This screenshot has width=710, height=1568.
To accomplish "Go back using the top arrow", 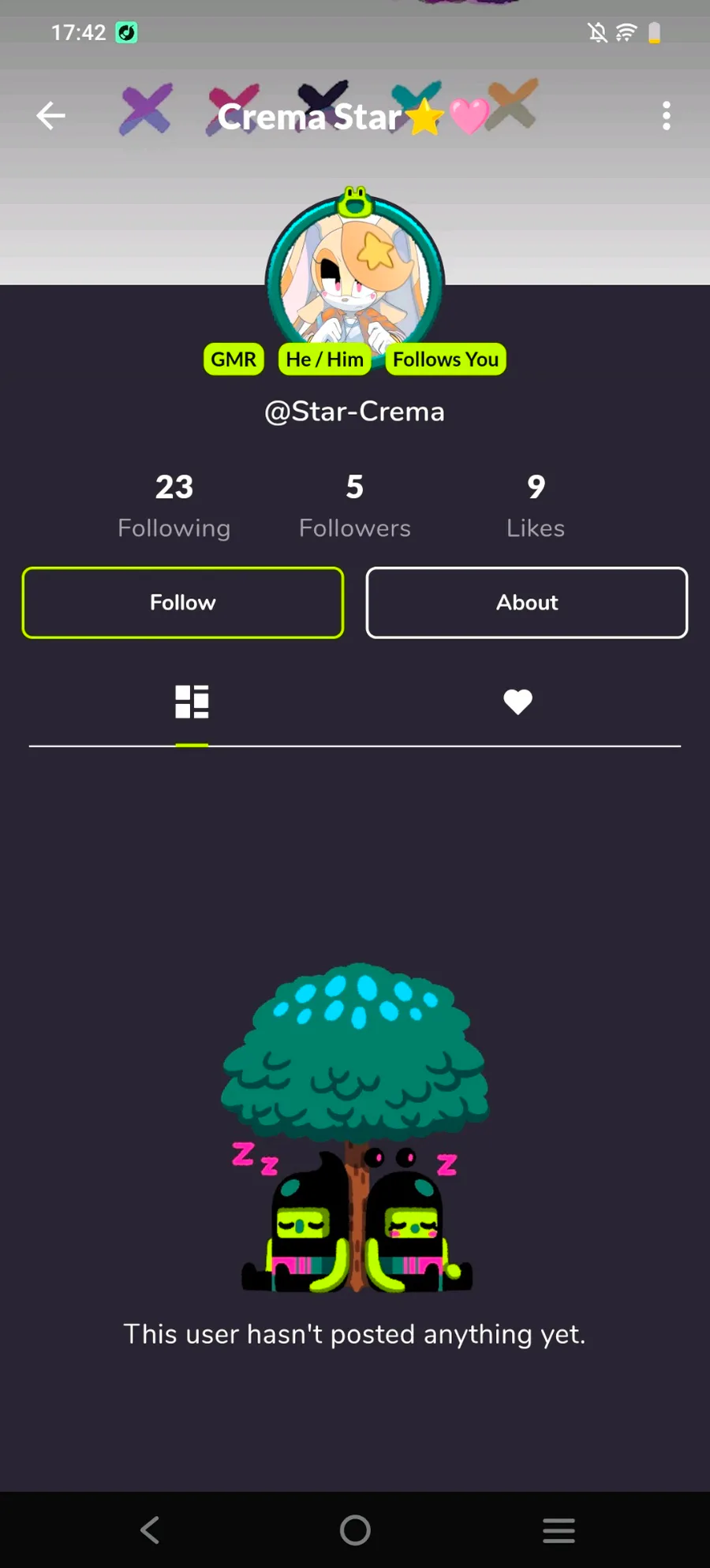I will click(x=50, y=116).
